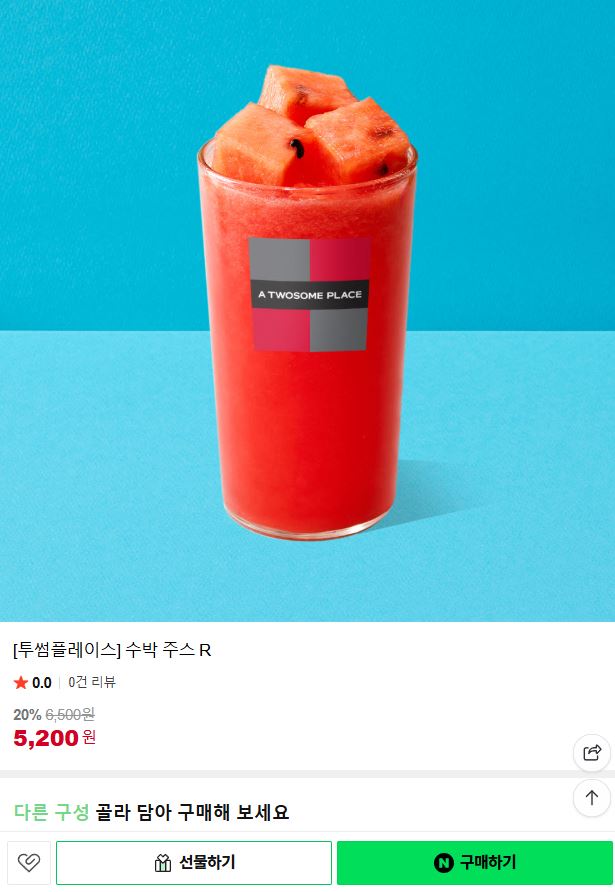Image resolution: width=615 pixels, height=892 pixels.
Task: Add this watermelon juice to wishlist
Action: 28,863
